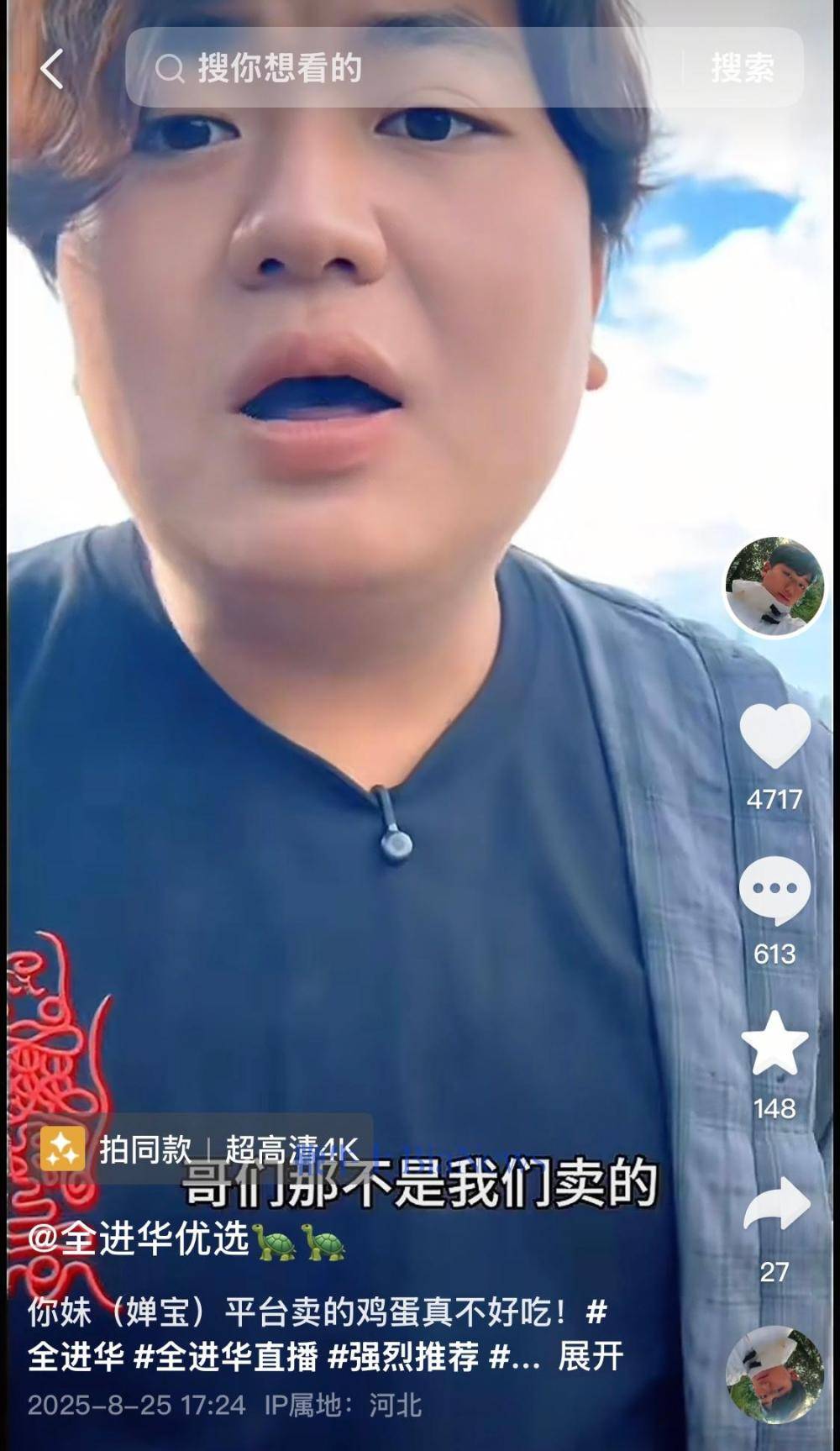Viewport: 840px width, 1451px height.
Task: Open the #强烈推荐 hashtag
Action: [x=403, y=1356]
